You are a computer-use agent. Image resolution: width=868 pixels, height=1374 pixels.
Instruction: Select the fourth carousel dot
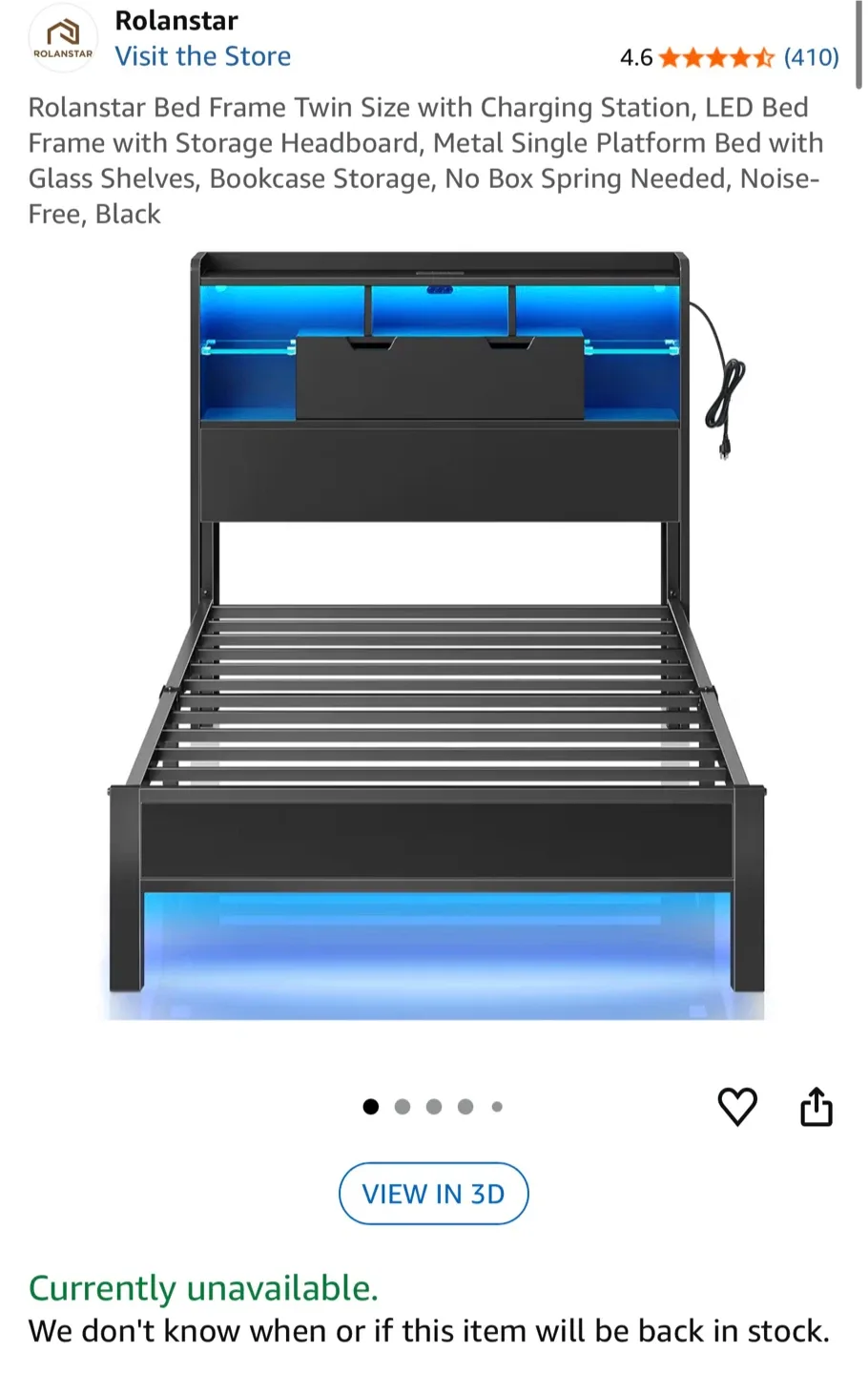coord(465,1108)
